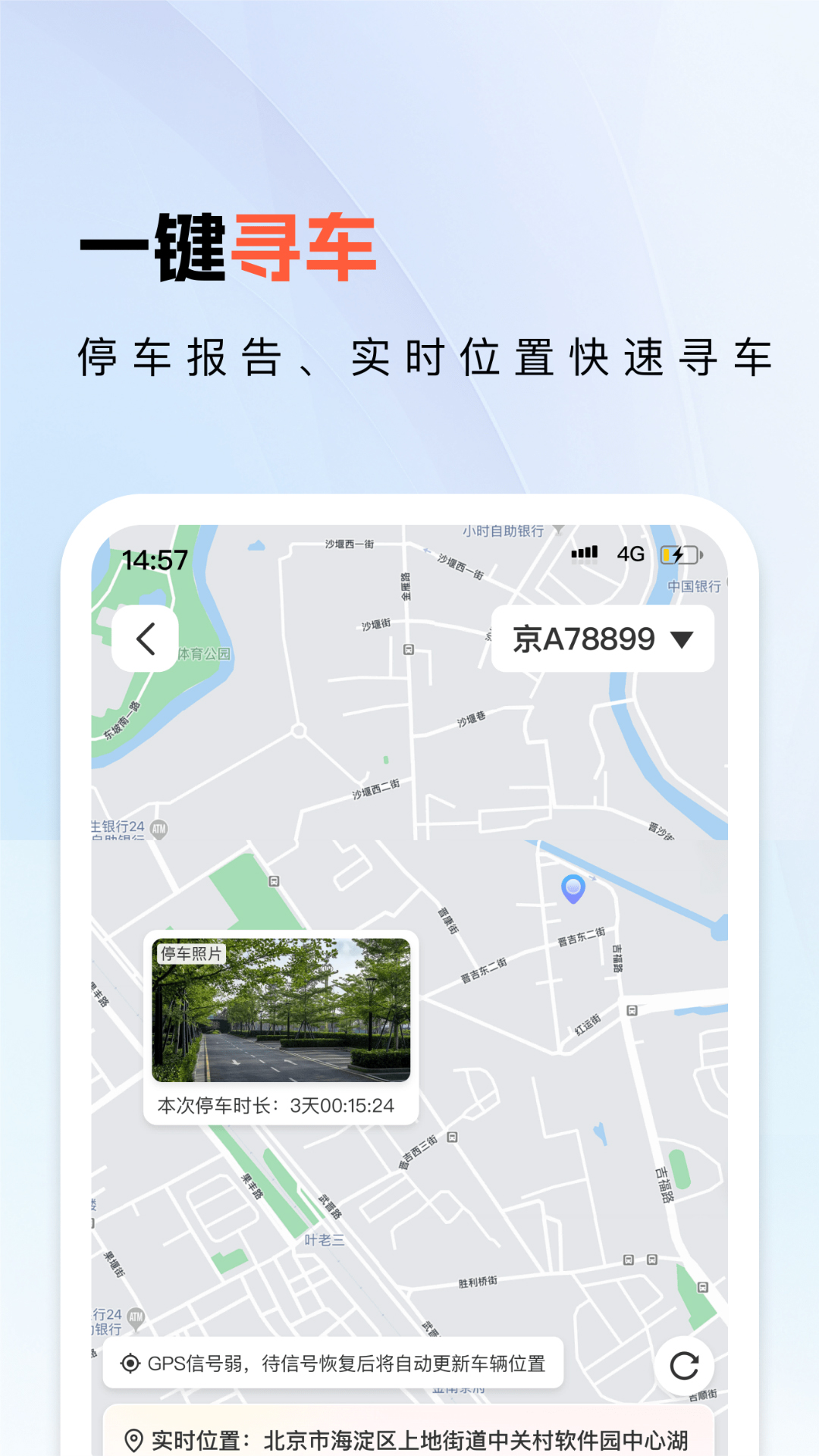The width and height of the screenshot is (819, 1456).
Task: Tap the back arrow button
Action: point(146,639)
